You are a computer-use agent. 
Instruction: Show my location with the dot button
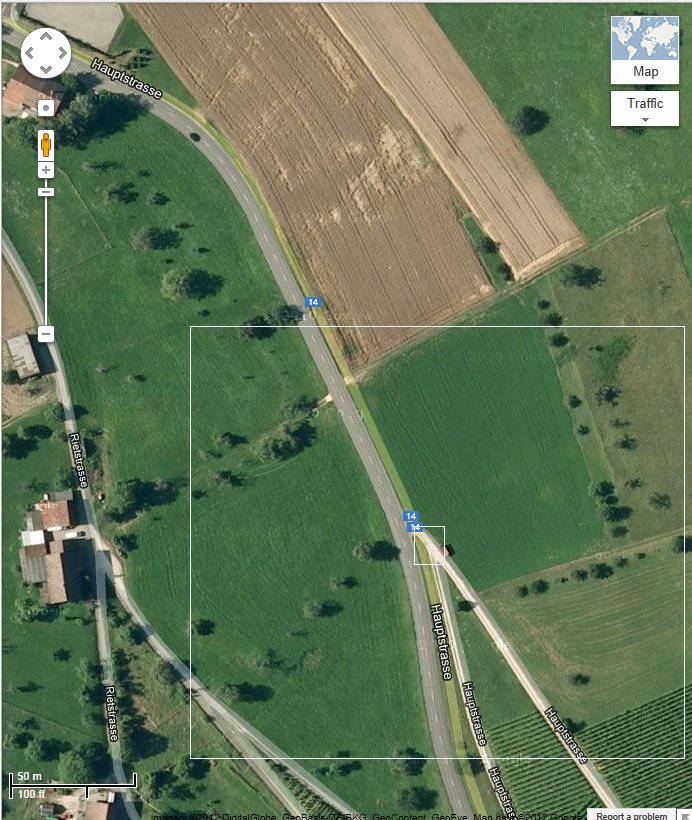coord(46,107)
